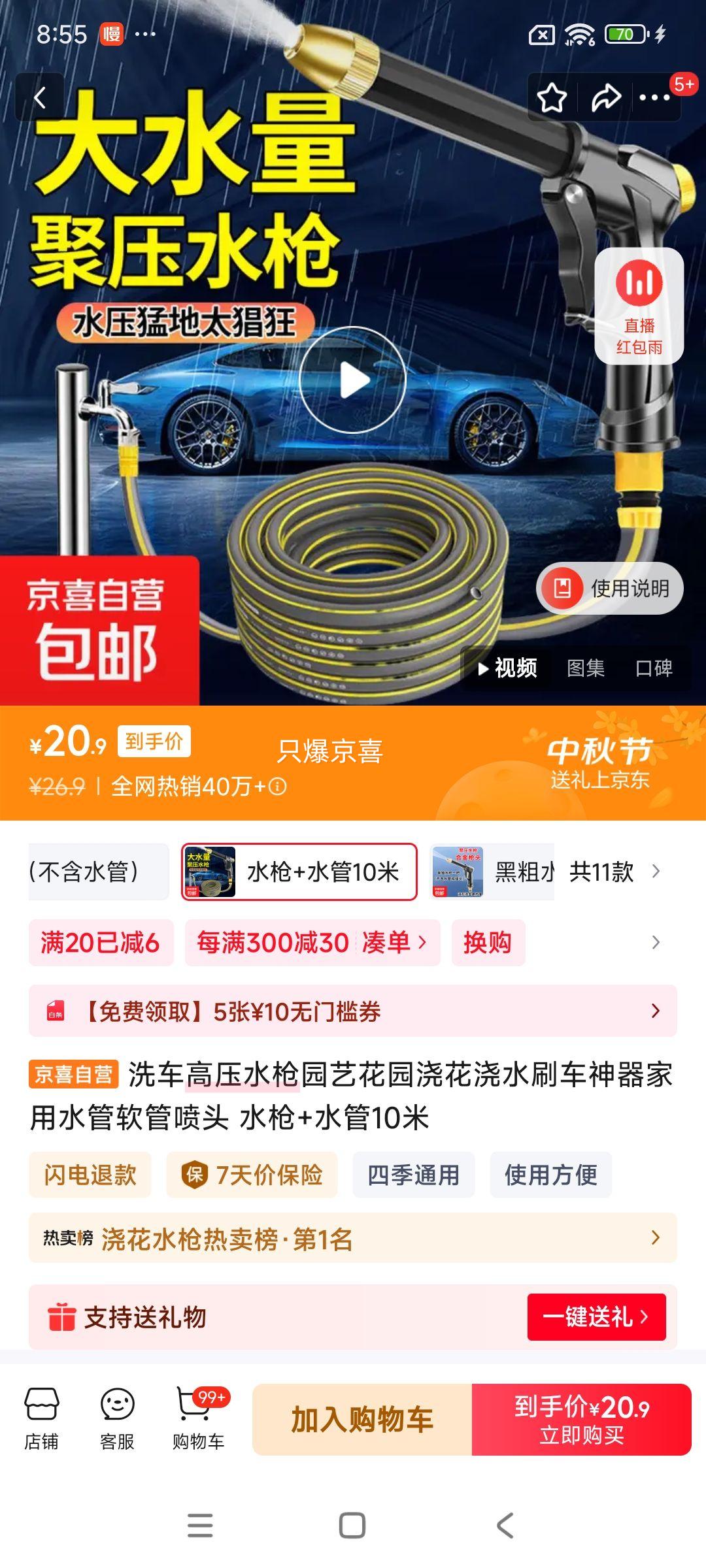Favorite this product with the star icon
The width and height of the screenshot is (706, 1568).
tap(552, 98)
